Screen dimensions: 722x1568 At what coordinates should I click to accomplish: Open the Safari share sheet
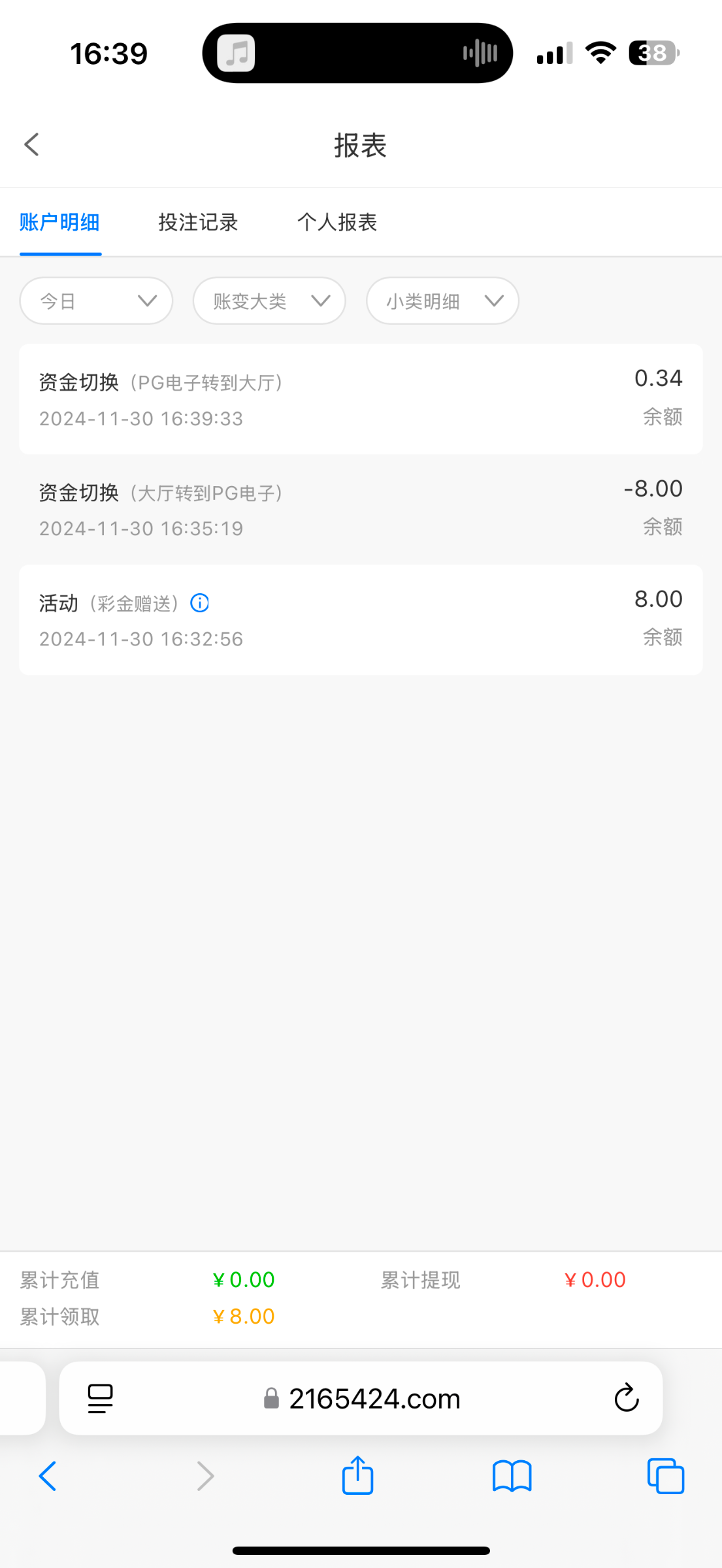357,1475
